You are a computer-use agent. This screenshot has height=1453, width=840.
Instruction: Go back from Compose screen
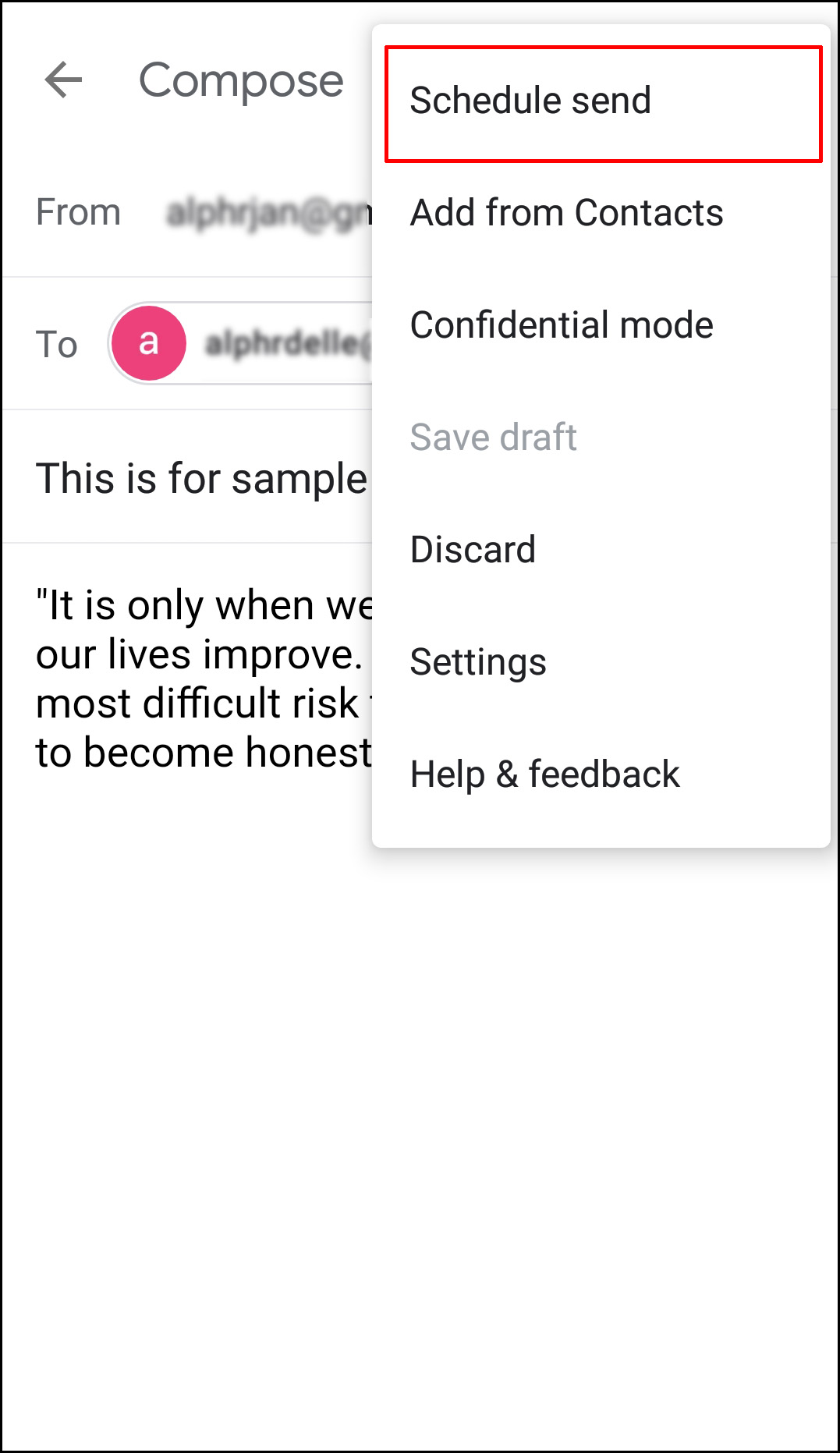(x=64, y=80)
